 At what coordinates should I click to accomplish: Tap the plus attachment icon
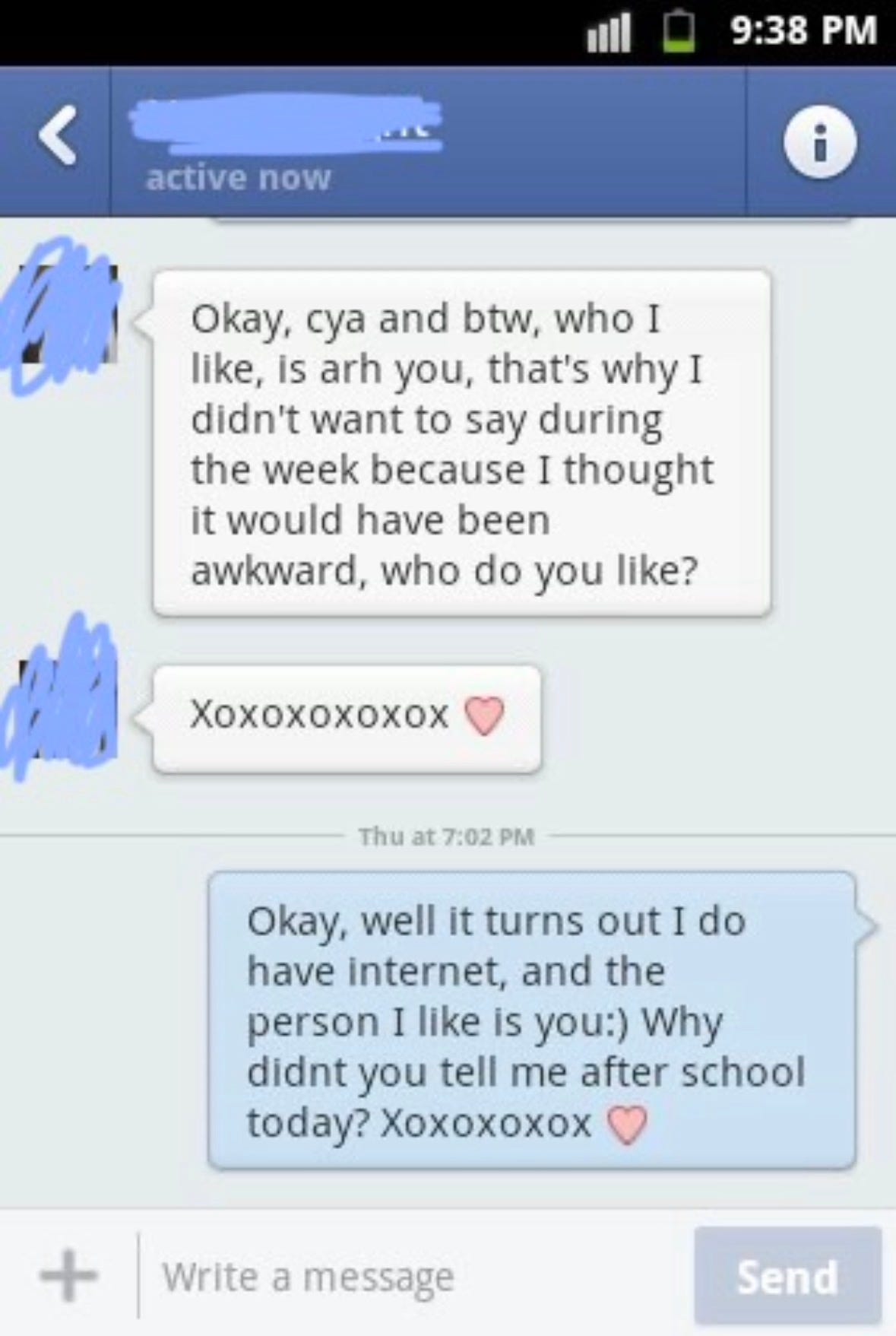click(x=68, y=1275)
